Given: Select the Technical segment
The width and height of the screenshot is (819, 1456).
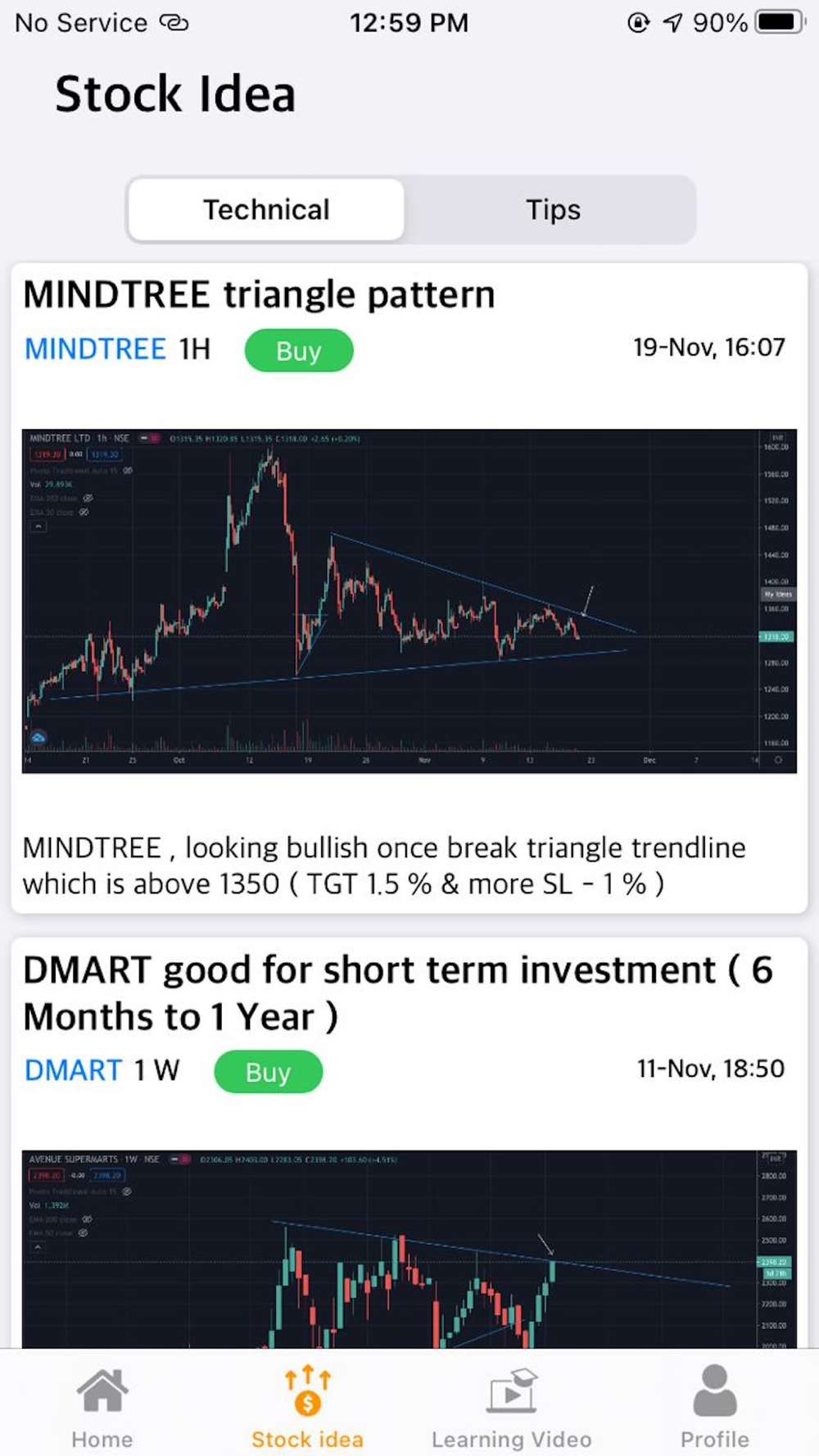Looking at the screenshot, I should 266,210.
